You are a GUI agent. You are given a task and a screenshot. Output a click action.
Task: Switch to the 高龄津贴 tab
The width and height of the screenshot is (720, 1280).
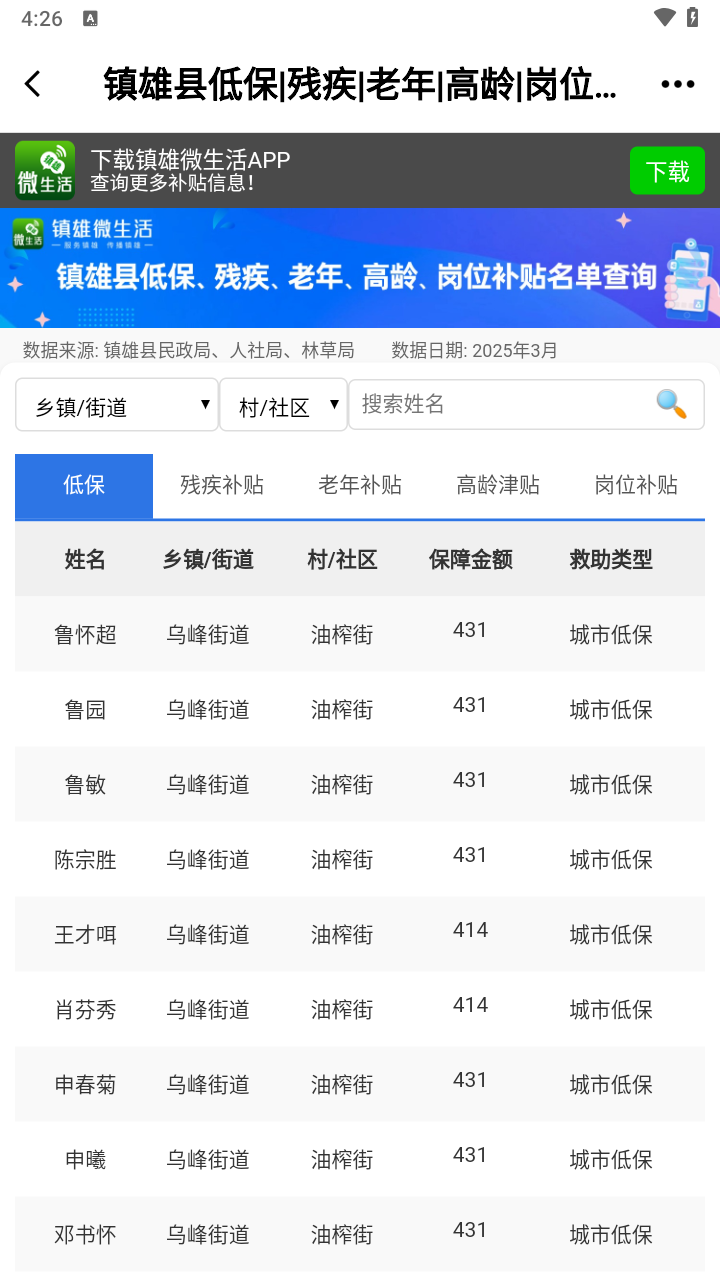[x=498, y=486]
